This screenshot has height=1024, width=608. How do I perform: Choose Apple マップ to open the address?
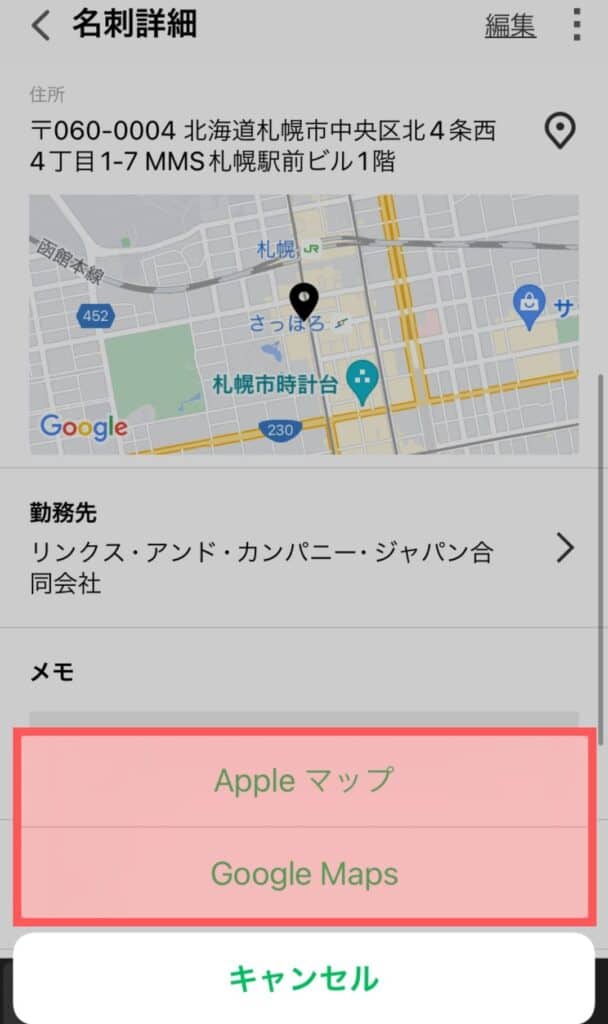(304, 780)
